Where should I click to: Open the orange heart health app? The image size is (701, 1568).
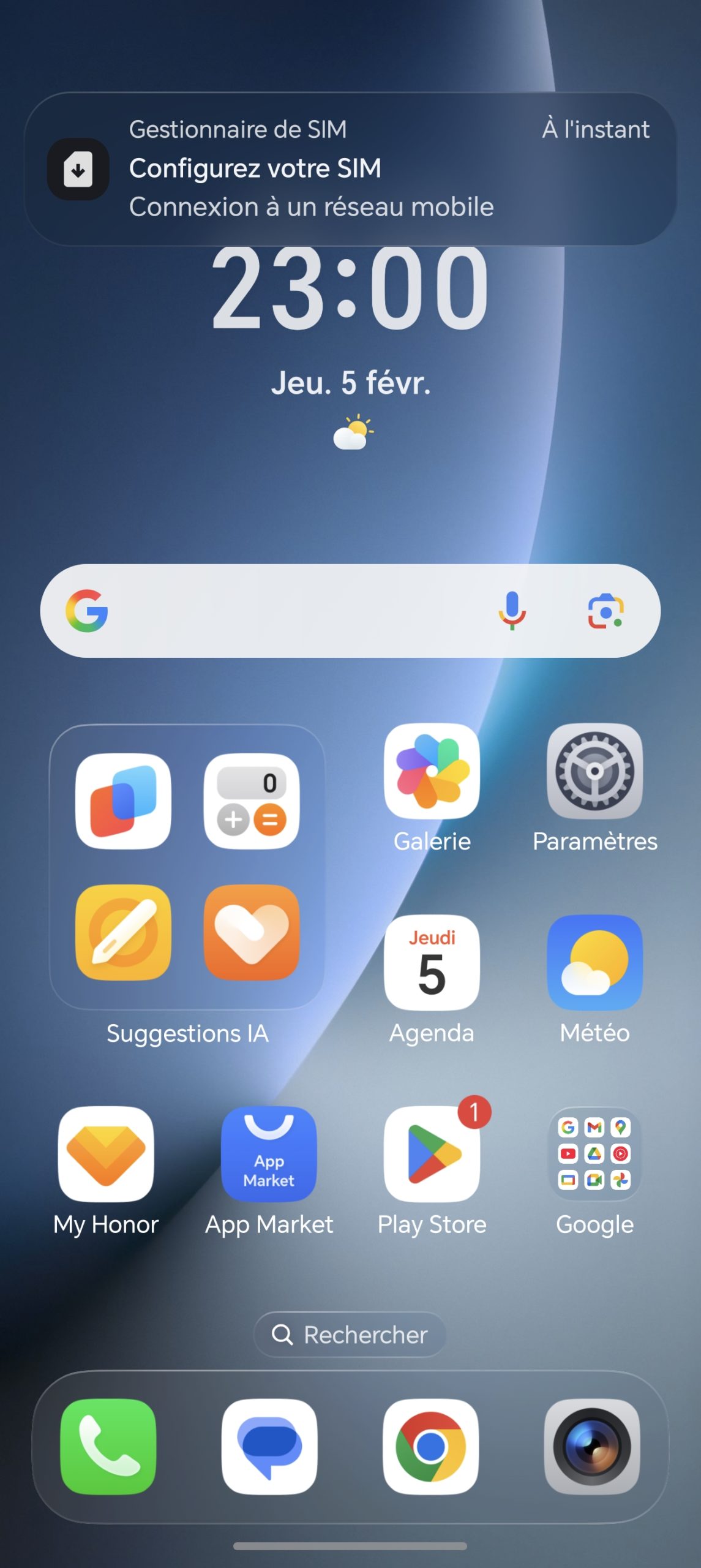[x=252, y=932]
